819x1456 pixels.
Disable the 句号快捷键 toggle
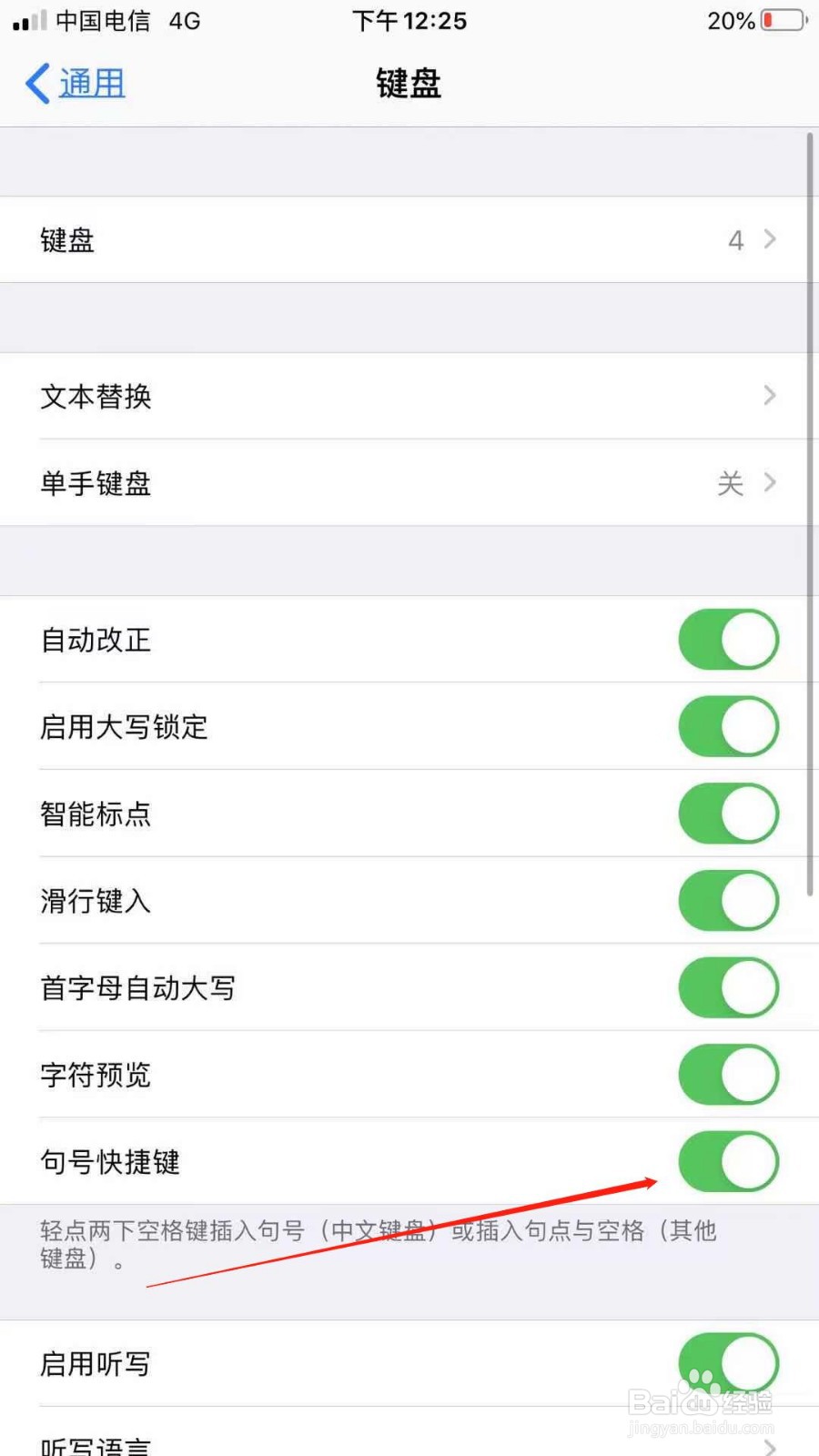click(x=728, y=1161)
